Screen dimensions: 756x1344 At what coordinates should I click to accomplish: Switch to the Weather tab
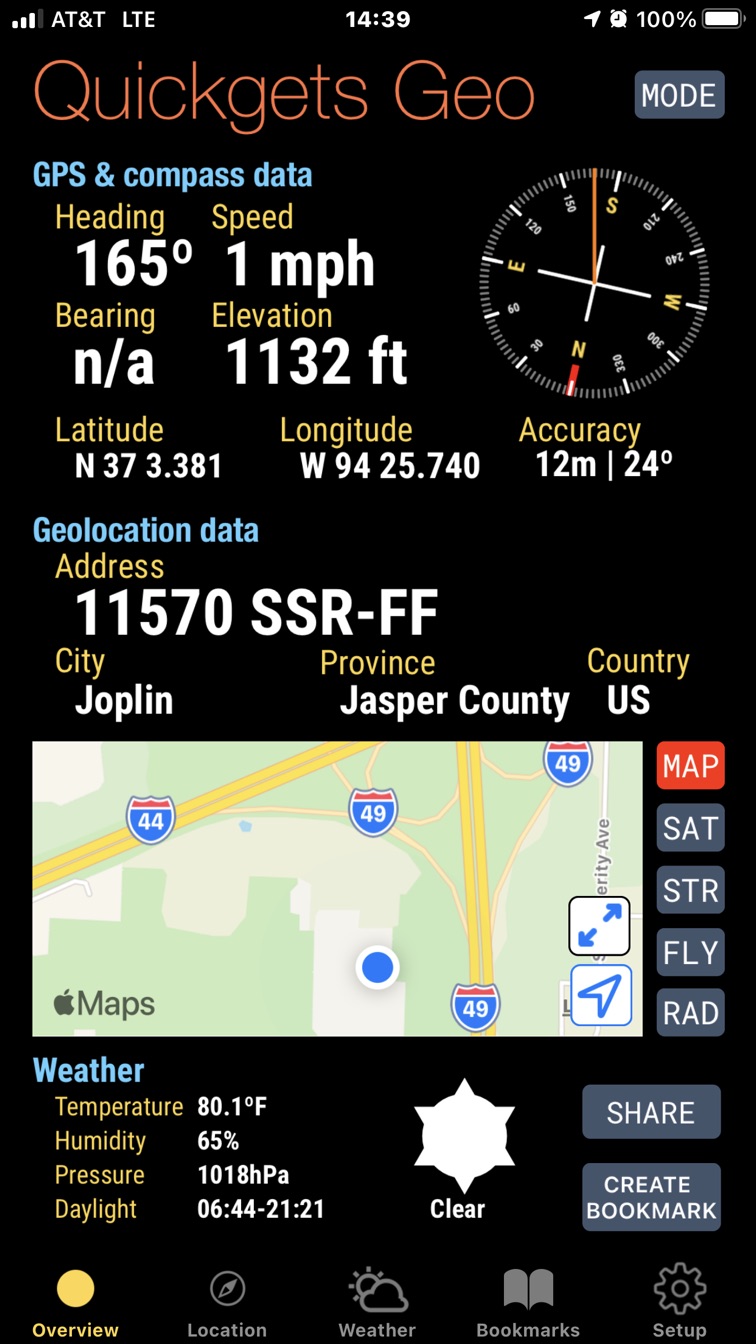point(377,1303)
